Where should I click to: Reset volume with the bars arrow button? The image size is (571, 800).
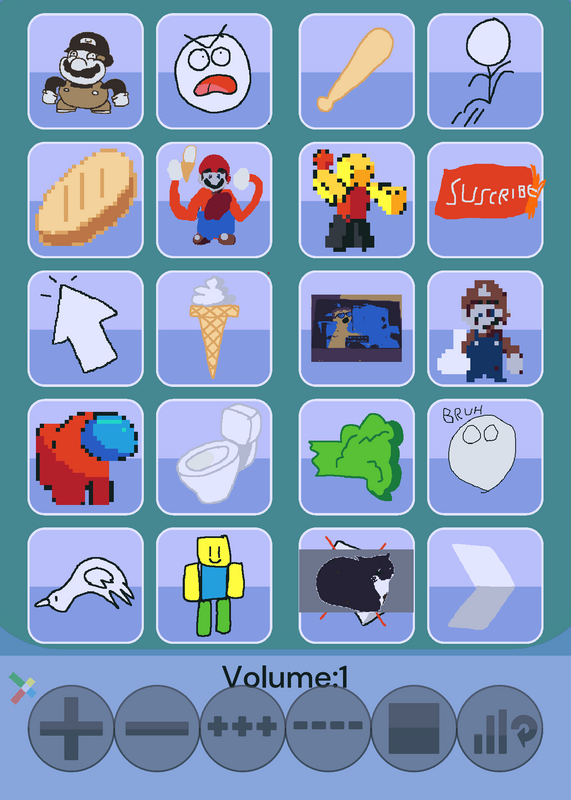[x=500, y=729]
